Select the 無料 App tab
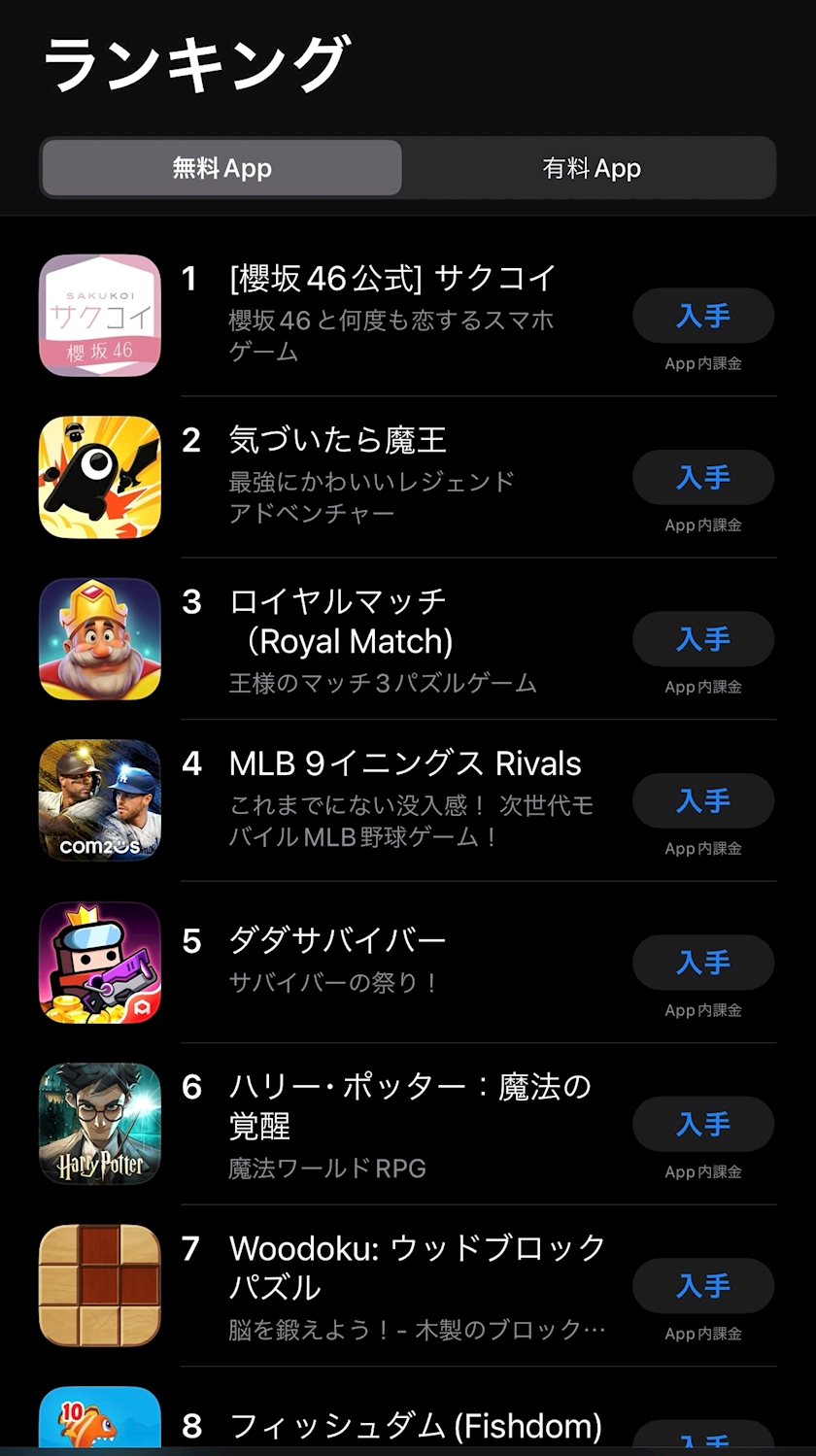Screen dimensions: 816x1456 point(221,168)
